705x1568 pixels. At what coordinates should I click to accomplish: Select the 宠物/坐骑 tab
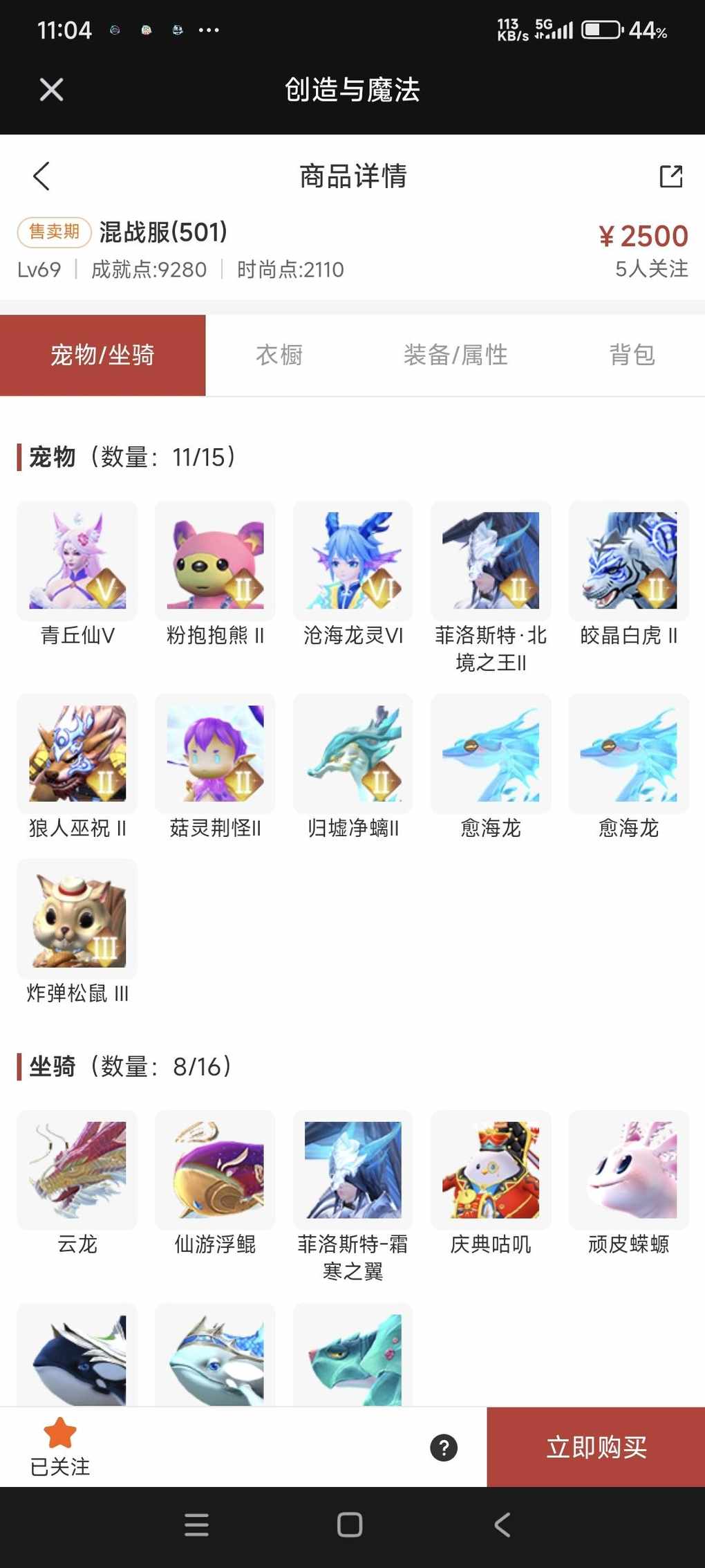(102, 355)
